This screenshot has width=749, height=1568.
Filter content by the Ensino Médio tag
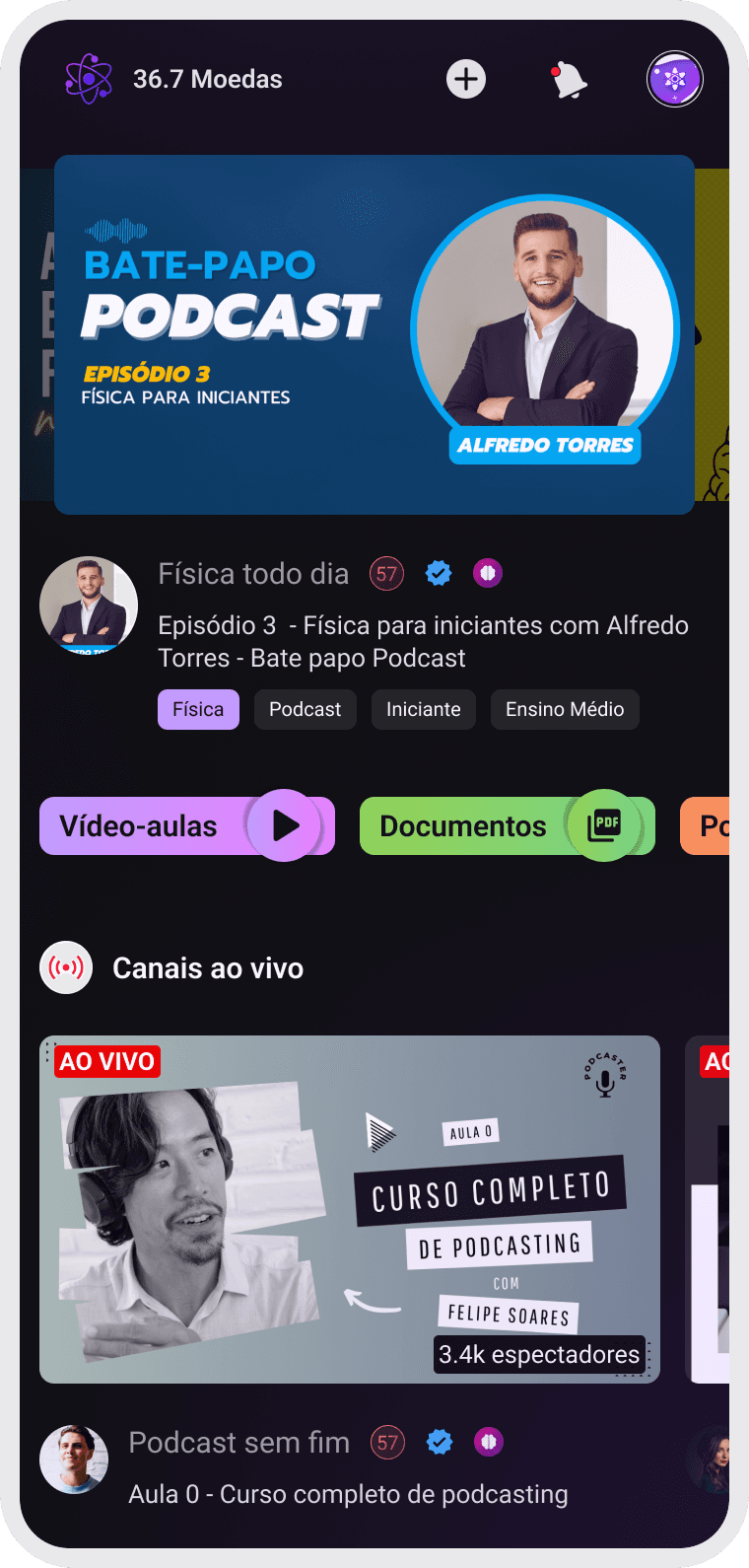pyautogui.click(x=564, y=709)
